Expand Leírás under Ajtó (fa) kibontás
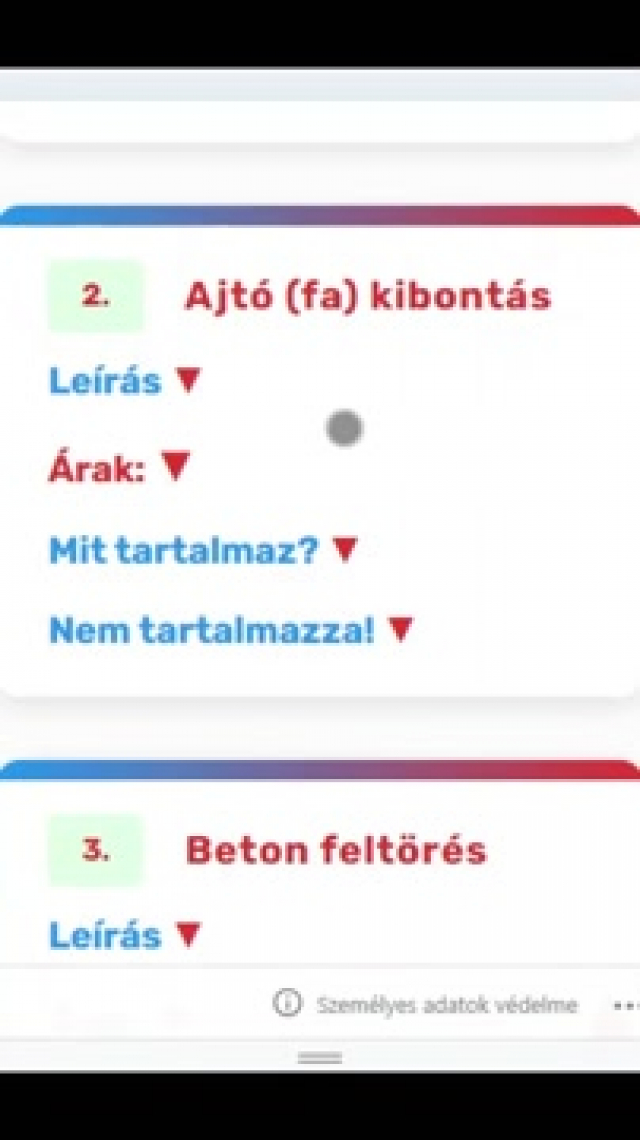Viewport: 640px width, 1140px height. pos(124,380)
